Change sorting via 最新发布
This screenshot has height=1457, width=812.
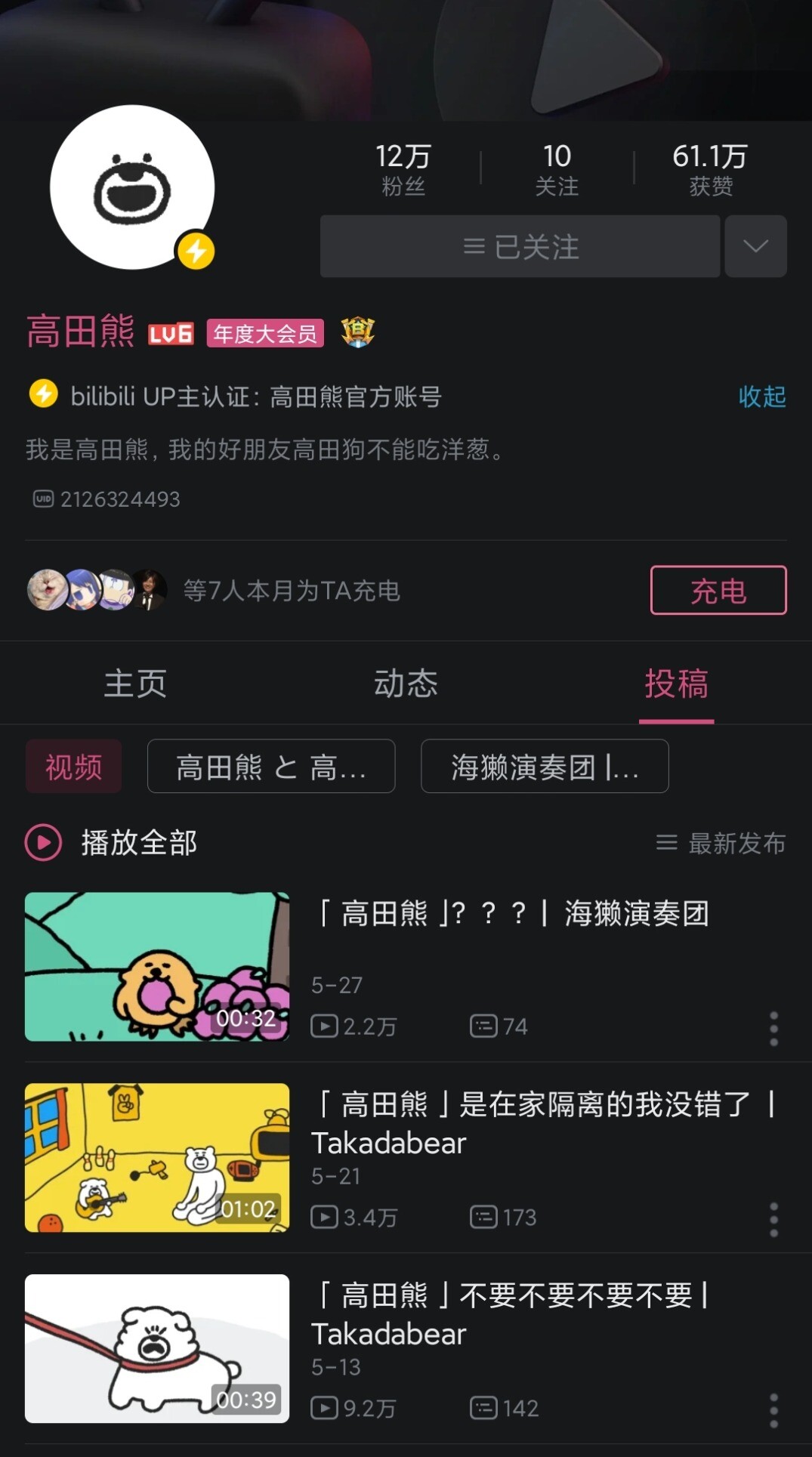coord(721,843)
